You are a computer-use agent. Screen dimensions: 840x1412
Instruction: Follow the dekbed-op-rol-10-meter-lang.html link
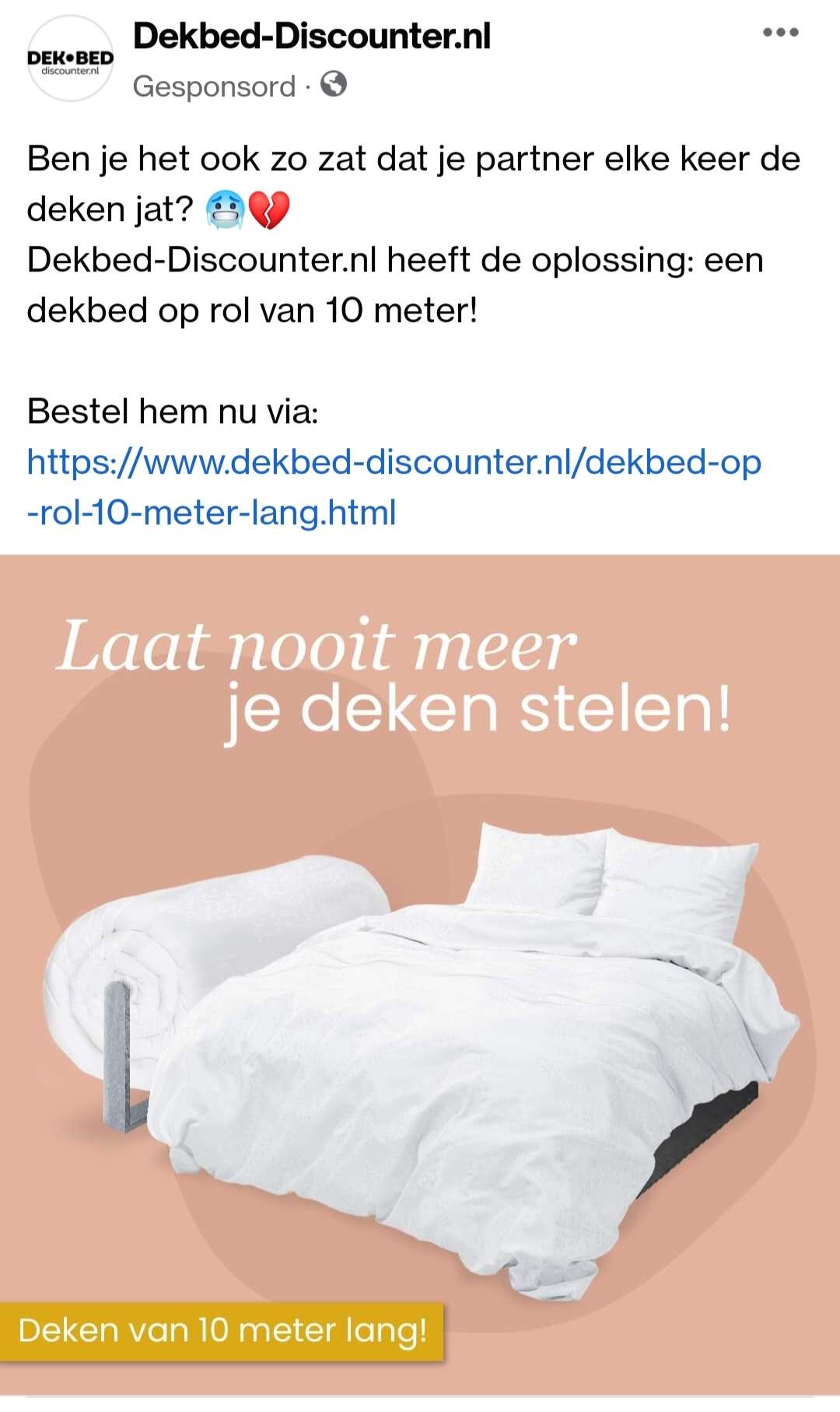(394, 487)
